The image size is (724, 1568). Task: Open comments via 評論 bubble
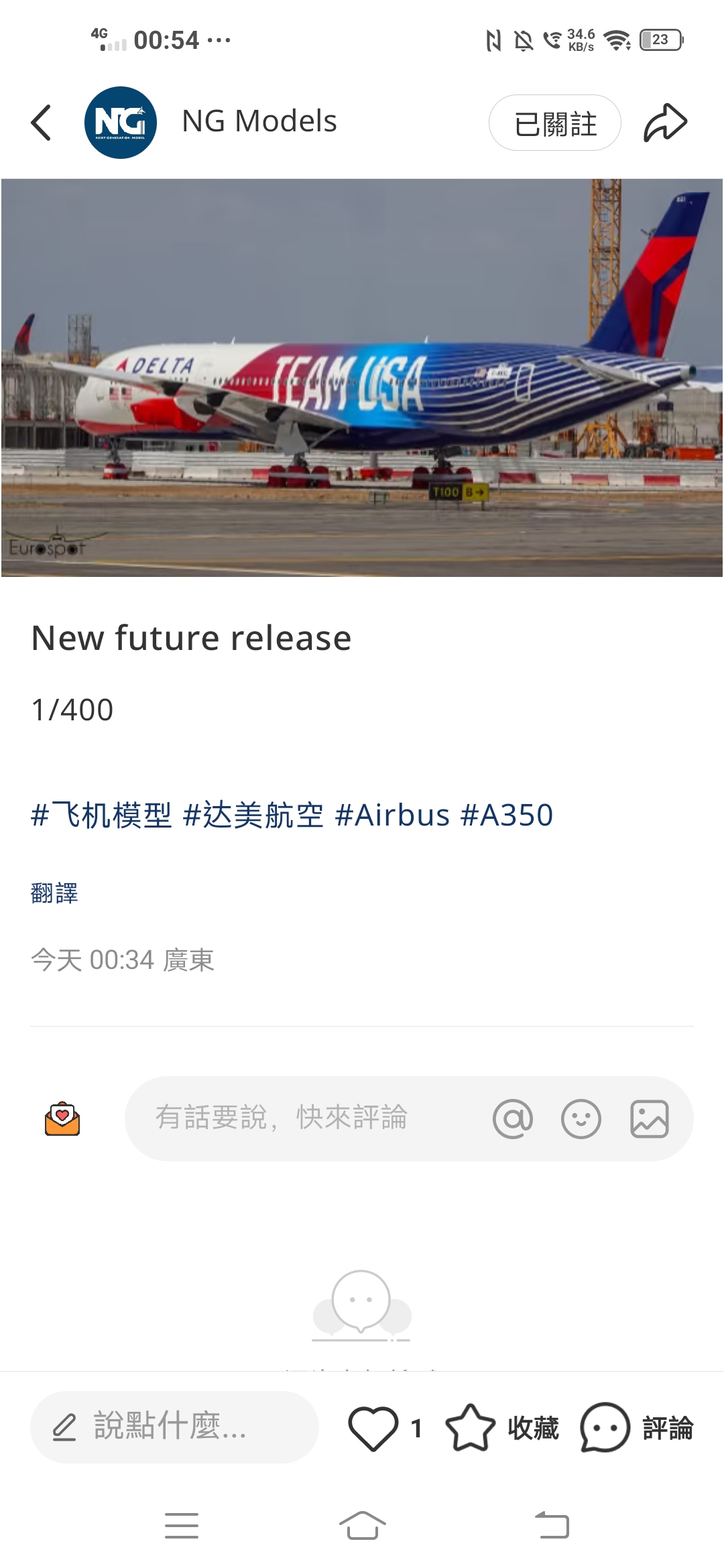tap(605, 1428)
